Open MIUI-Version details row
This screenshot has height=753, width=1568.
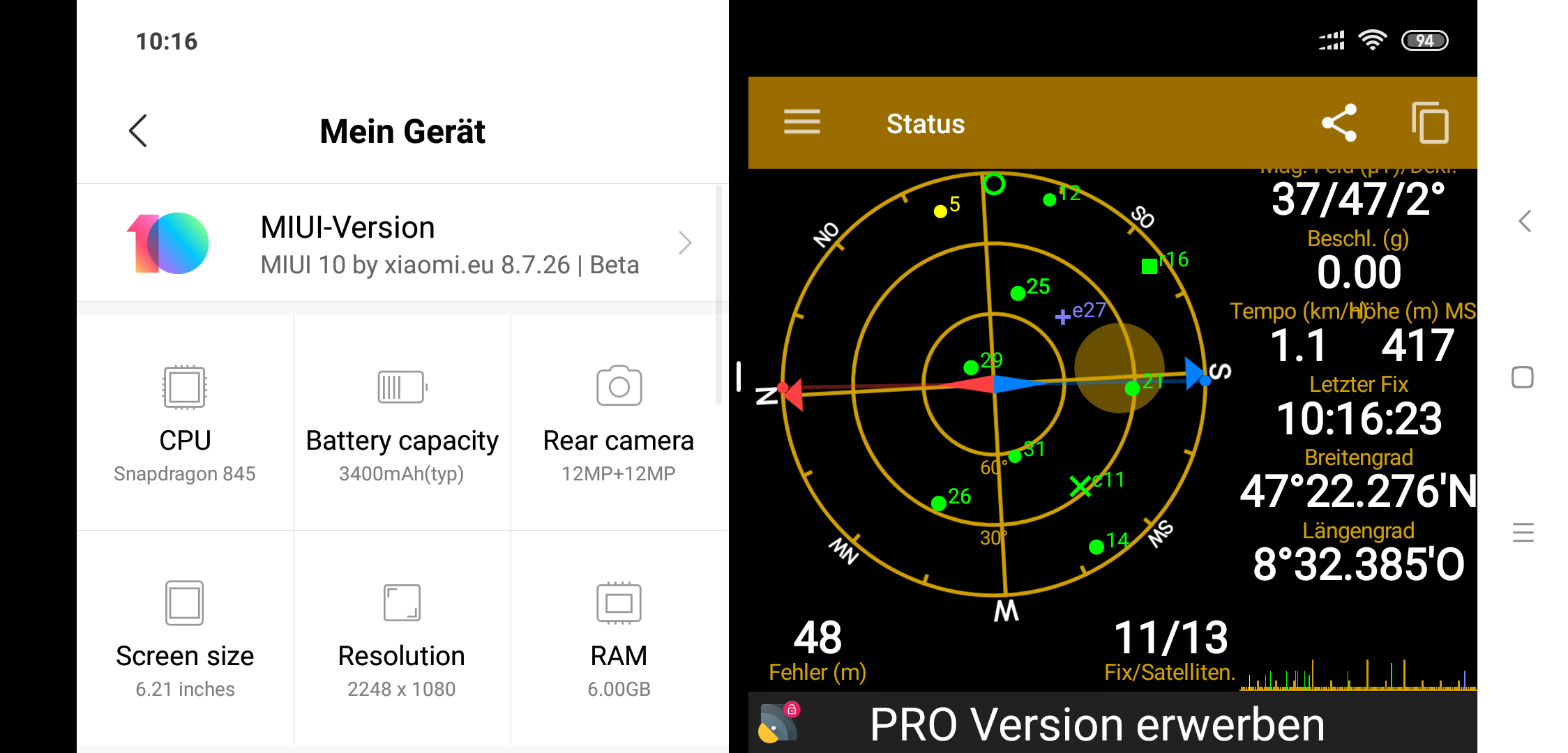[x=402, y=243]
